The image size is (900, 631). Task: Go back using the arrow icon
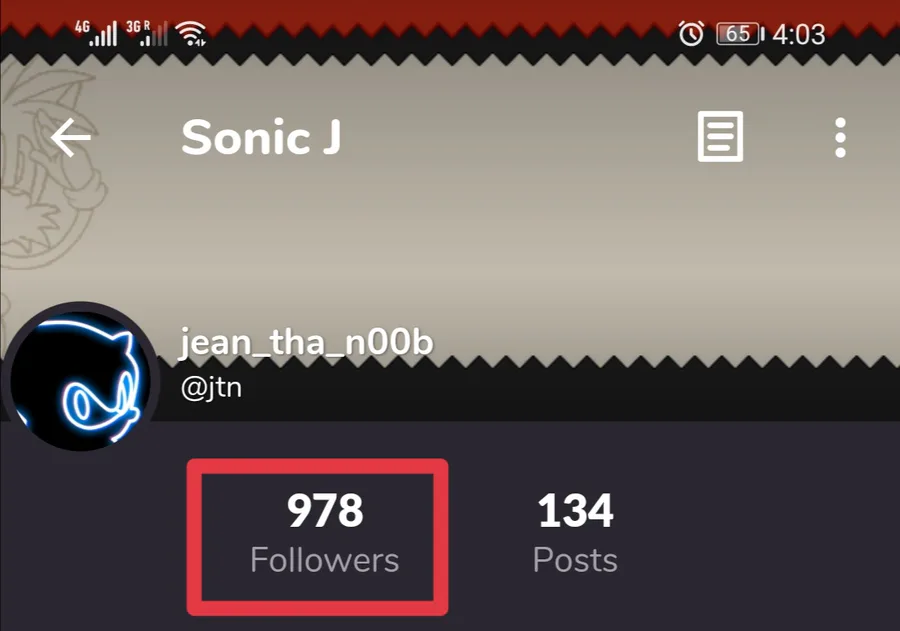[x=71, y=138]
